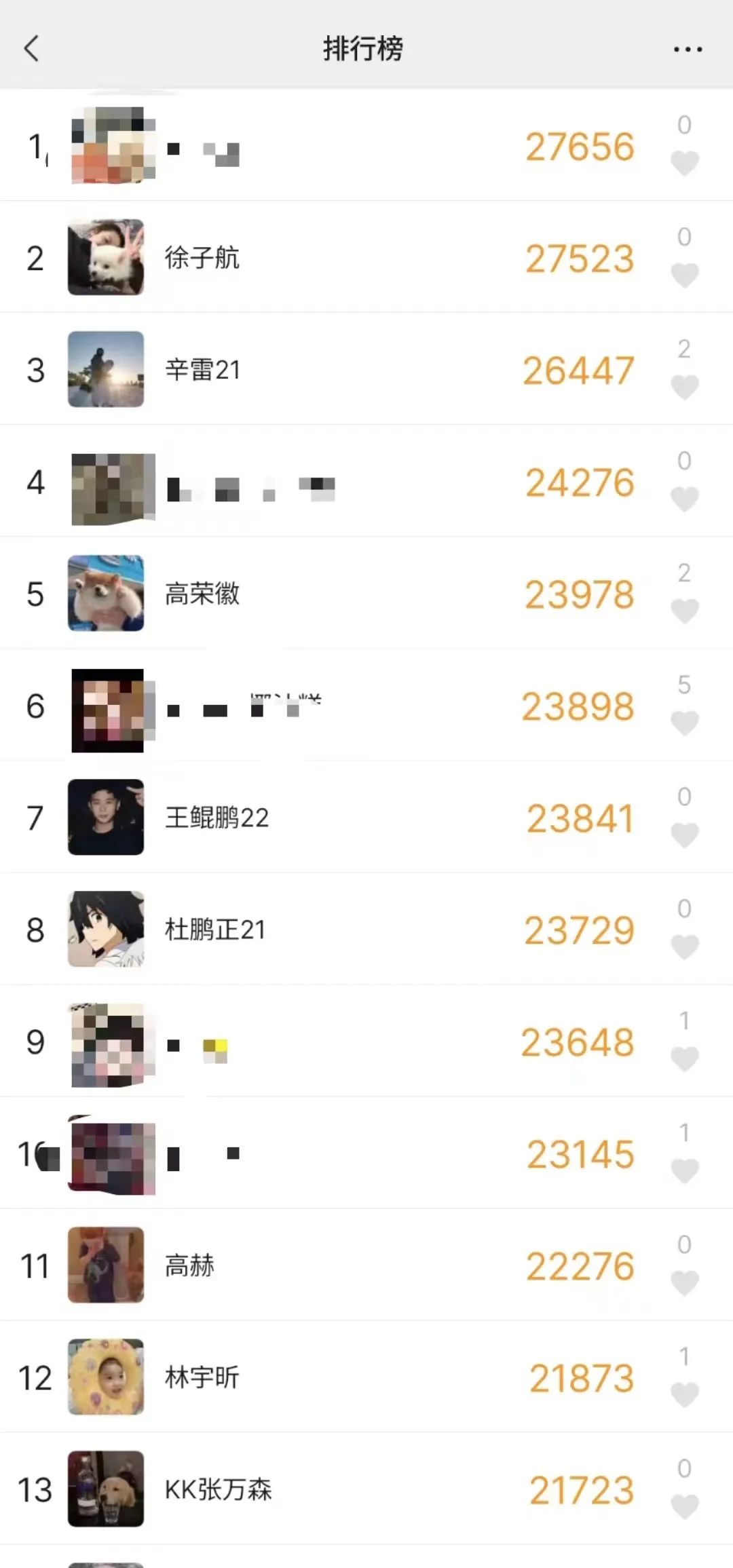
Task: Go back using the top-left arrow
Action: click(x=31, y=49)
